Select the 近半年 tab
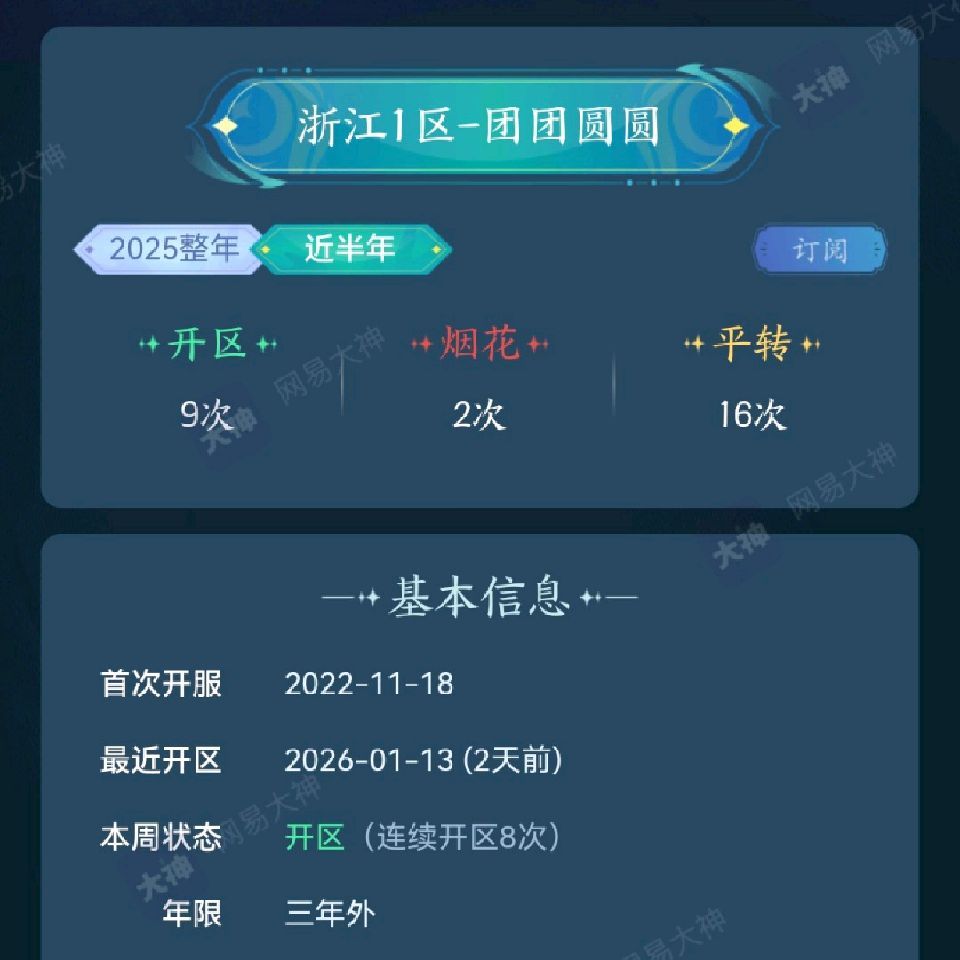Screen dimensions: 960x960 354,249
